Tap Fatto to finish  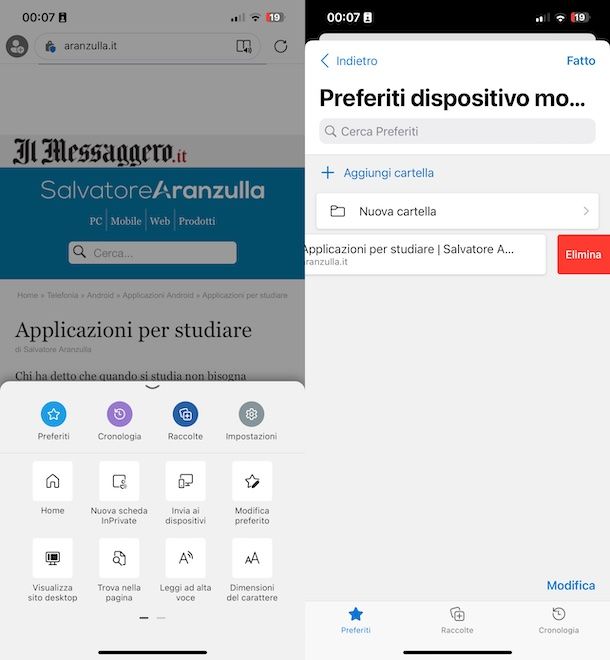[580, 61]
